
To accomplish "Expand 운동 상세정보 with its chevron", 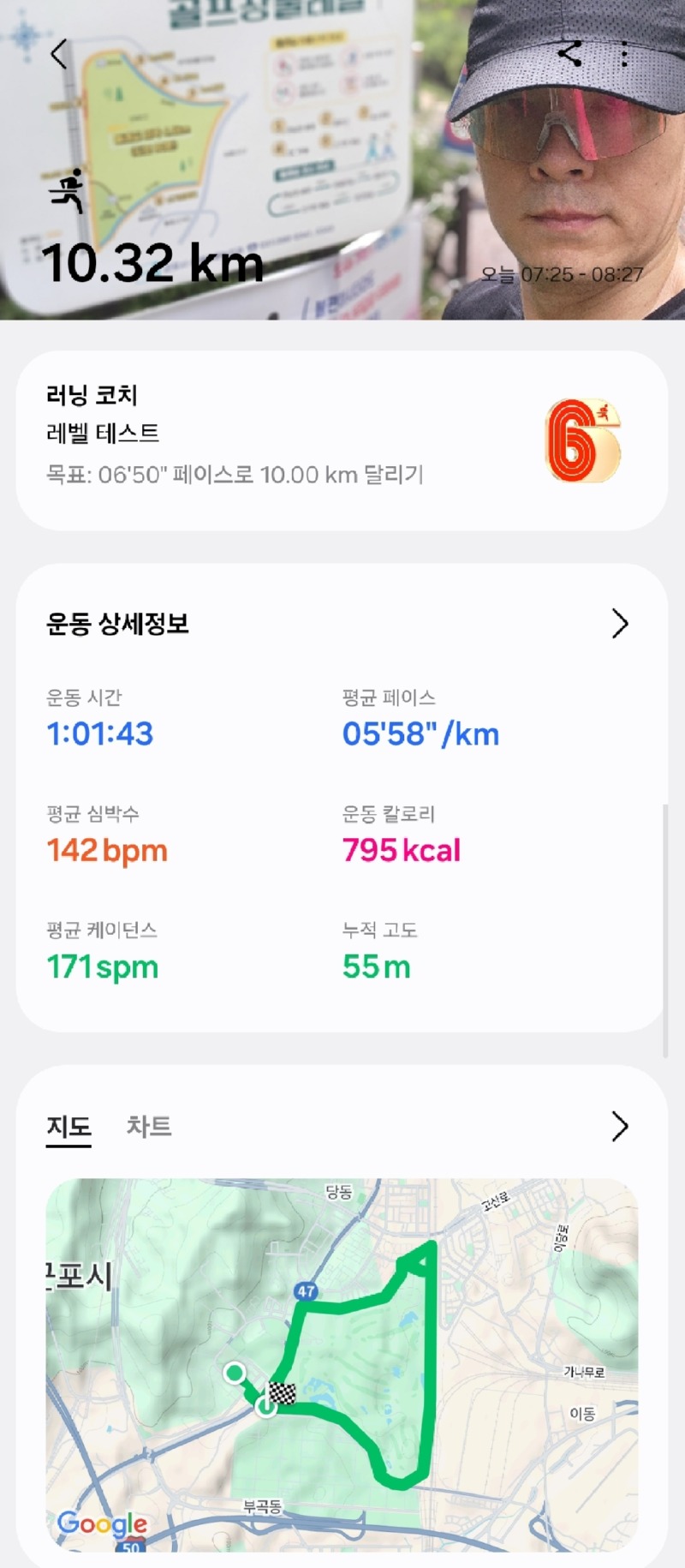I will pyautogui.click(x=620, y=624).
